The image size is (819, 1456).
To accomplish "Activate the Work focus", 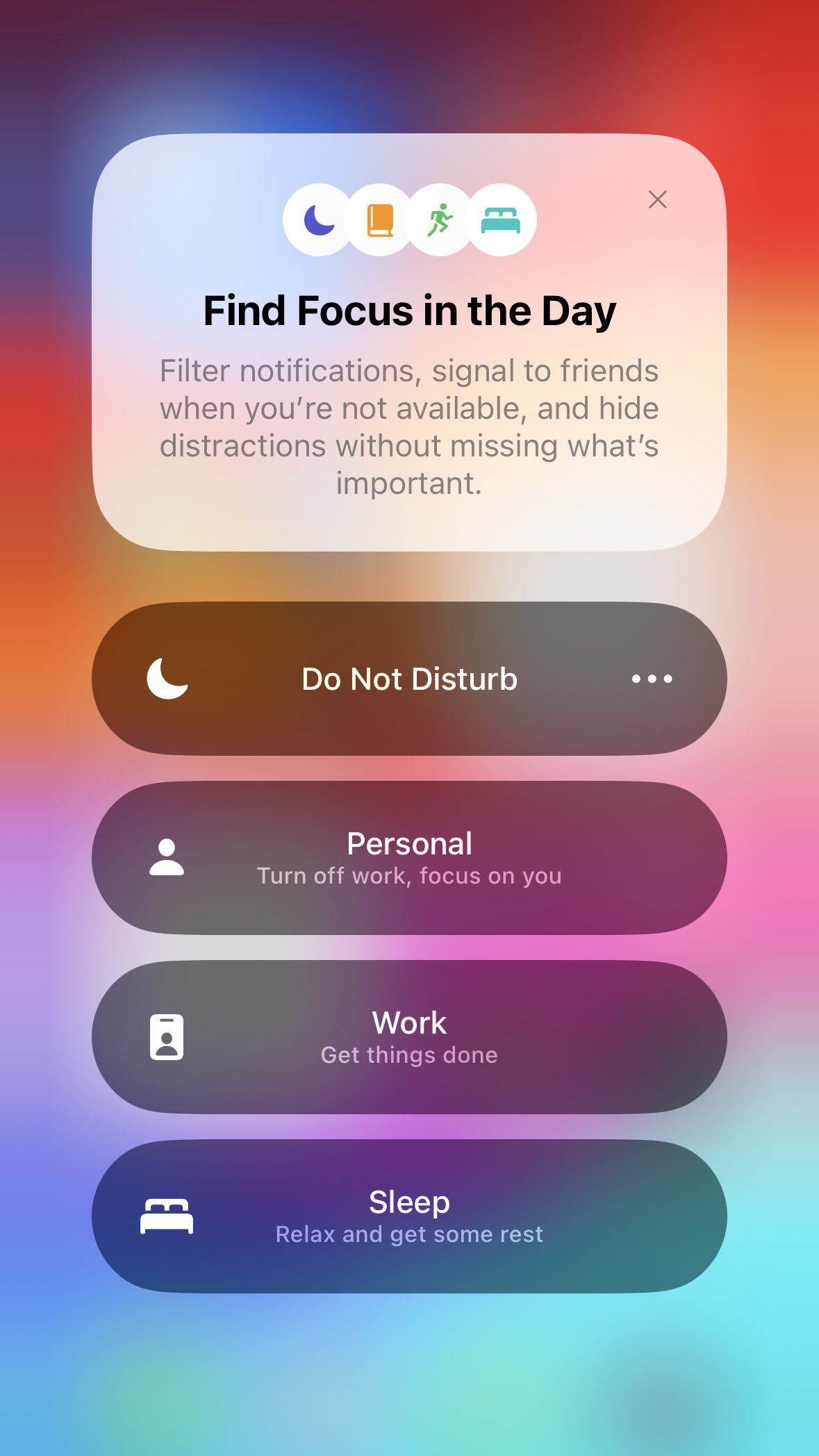I will (x=409, y=1037).
